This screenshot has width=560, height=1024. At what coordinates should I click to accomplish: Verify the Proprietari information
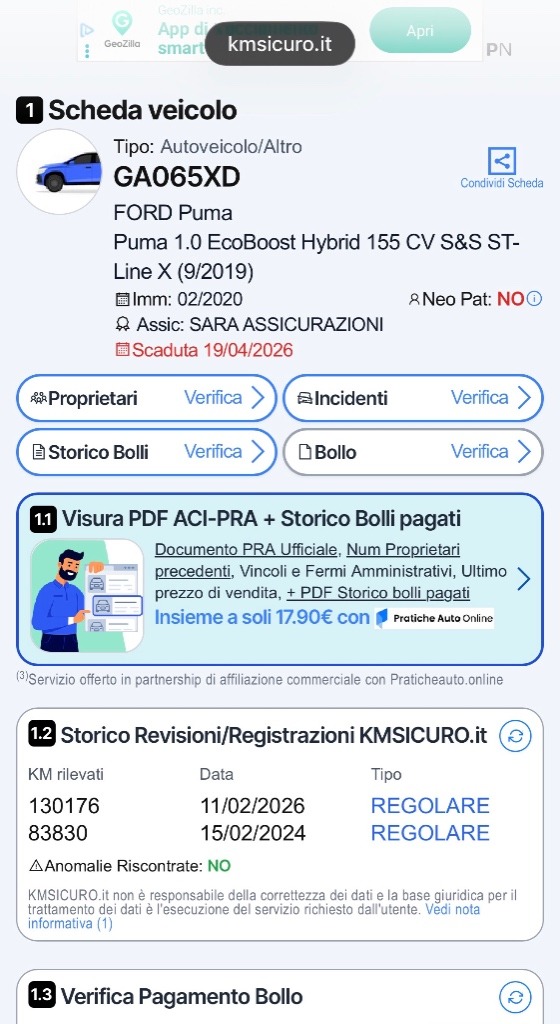coord(147,398)
